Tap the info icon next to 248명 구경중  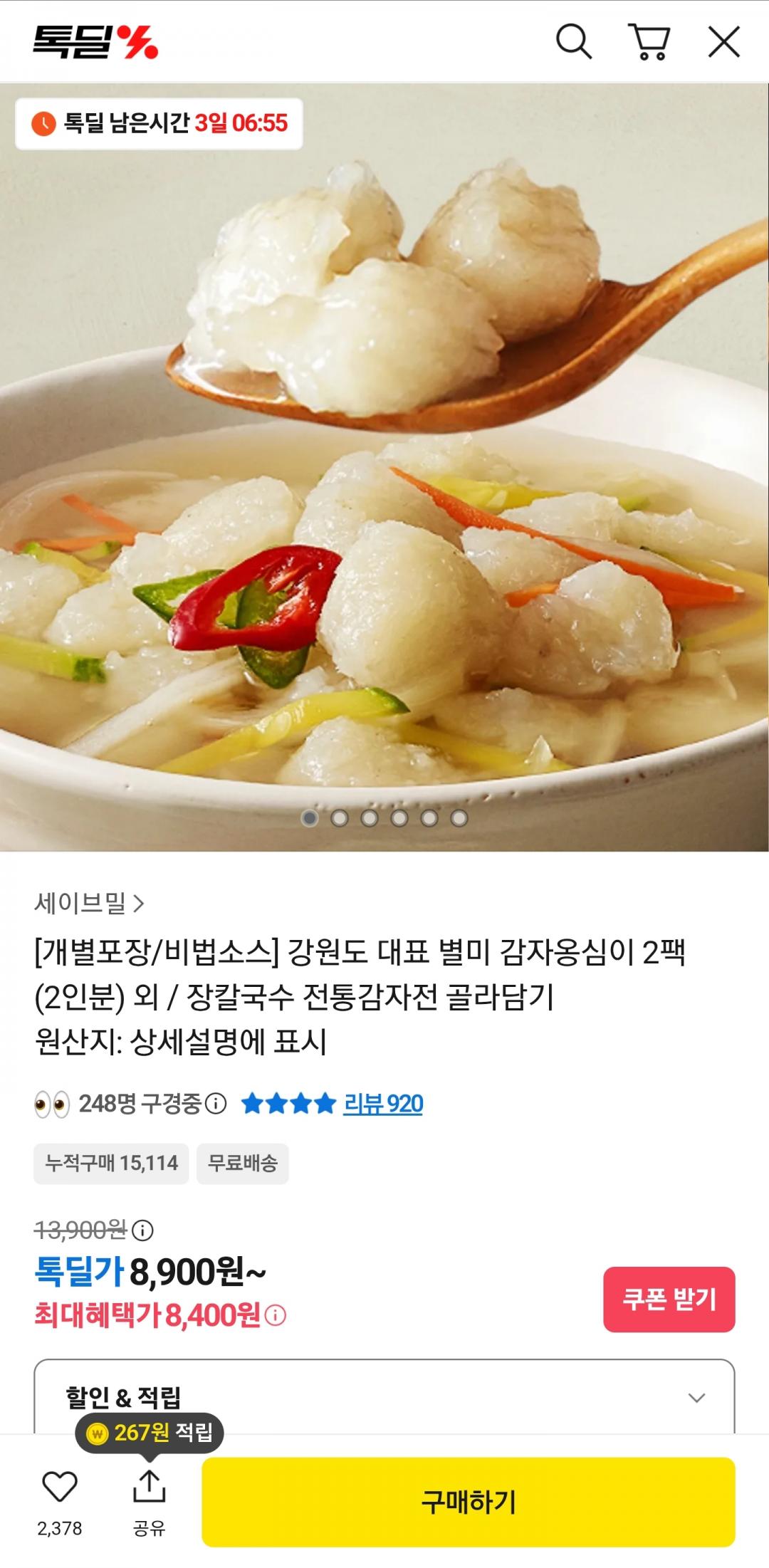(216, 1104)
